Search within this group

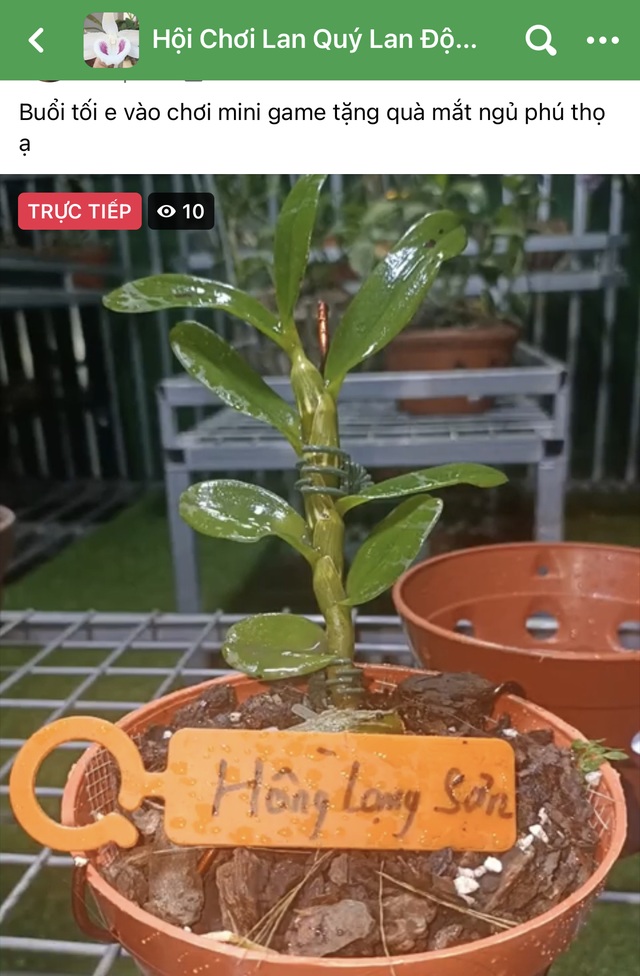click(540, 40)
